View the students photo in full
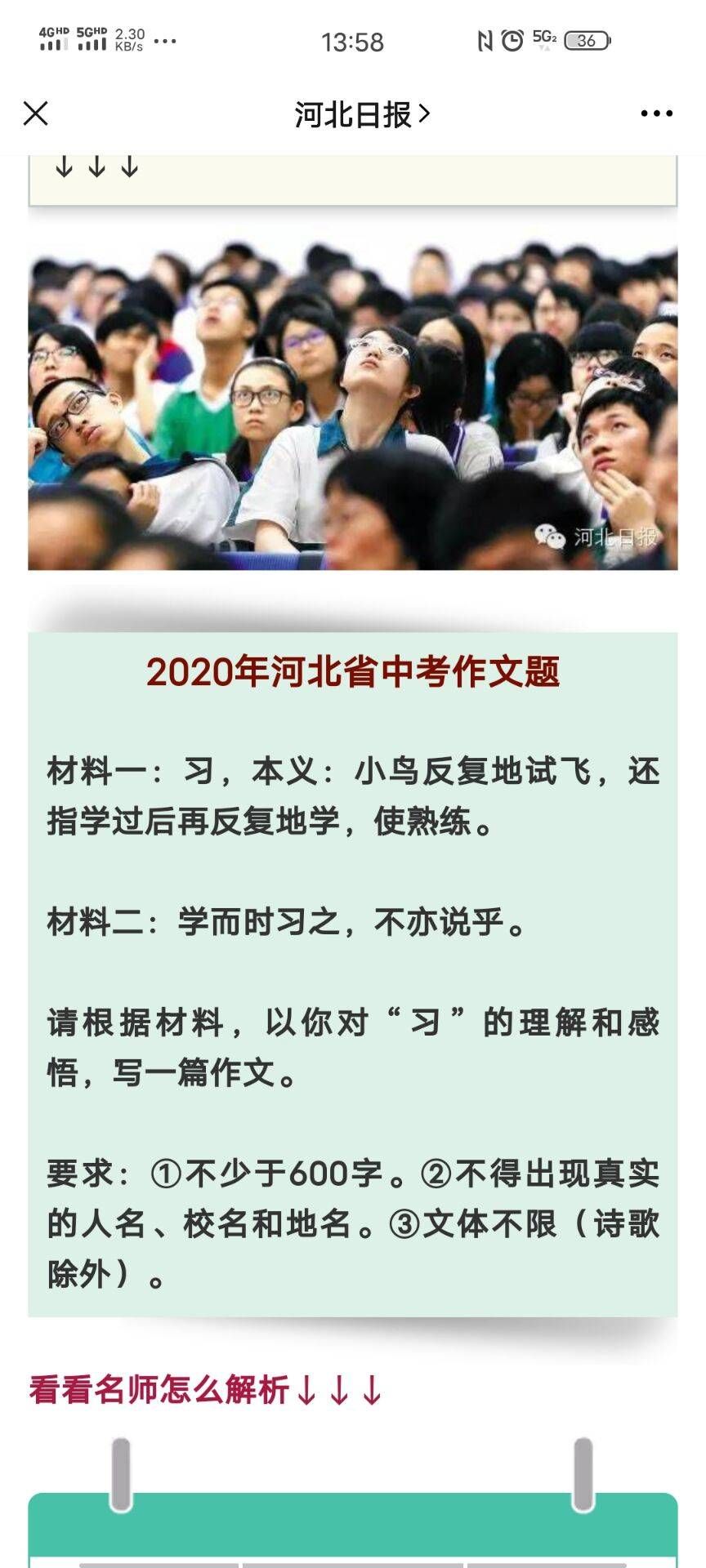Viewport: 706px width, 1568px height. click(352, 406)
